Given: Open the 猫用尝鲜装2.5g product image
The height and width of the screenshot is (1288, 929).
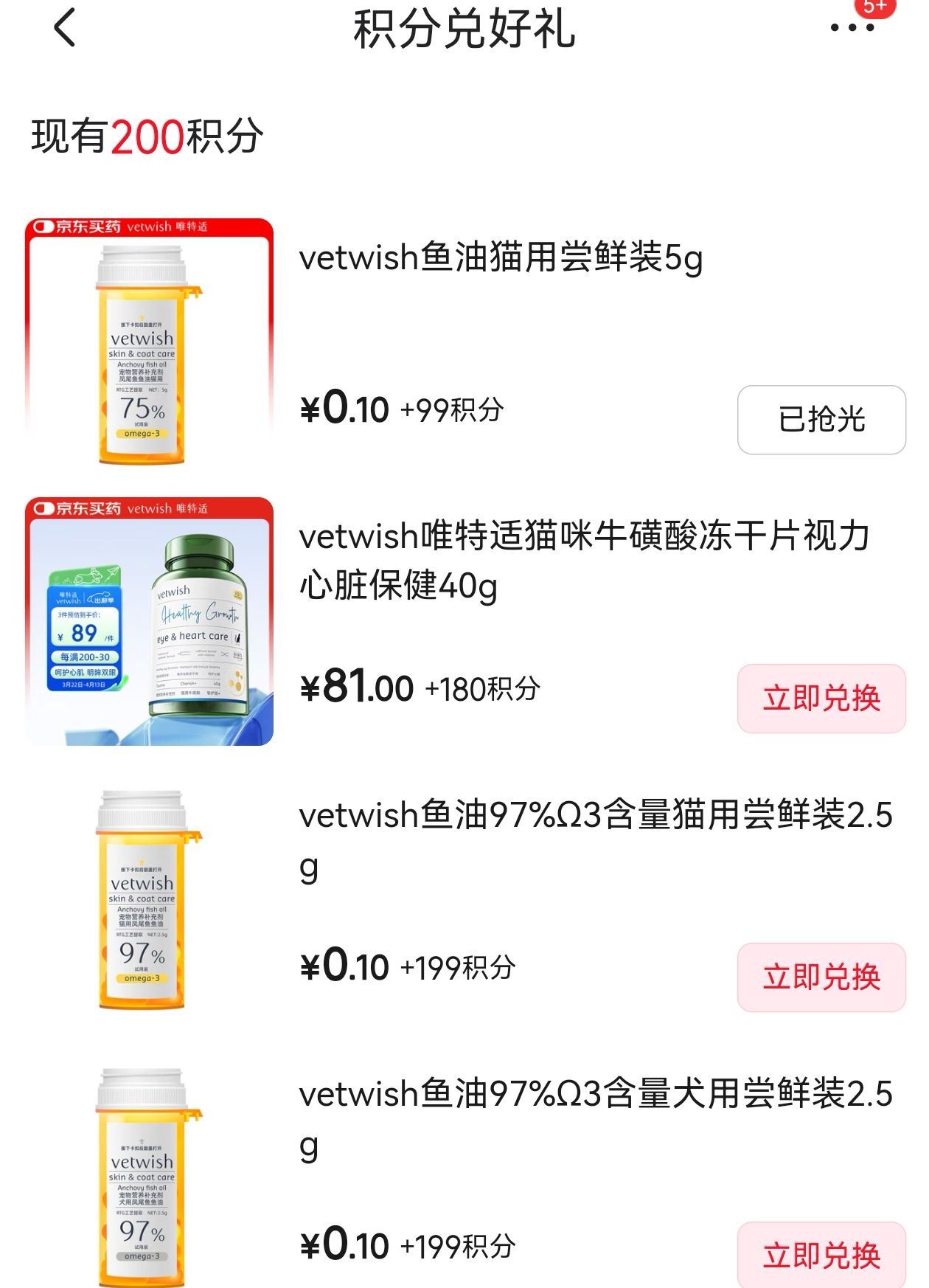Looking at the screenshot, I should (x=149, y=900).
